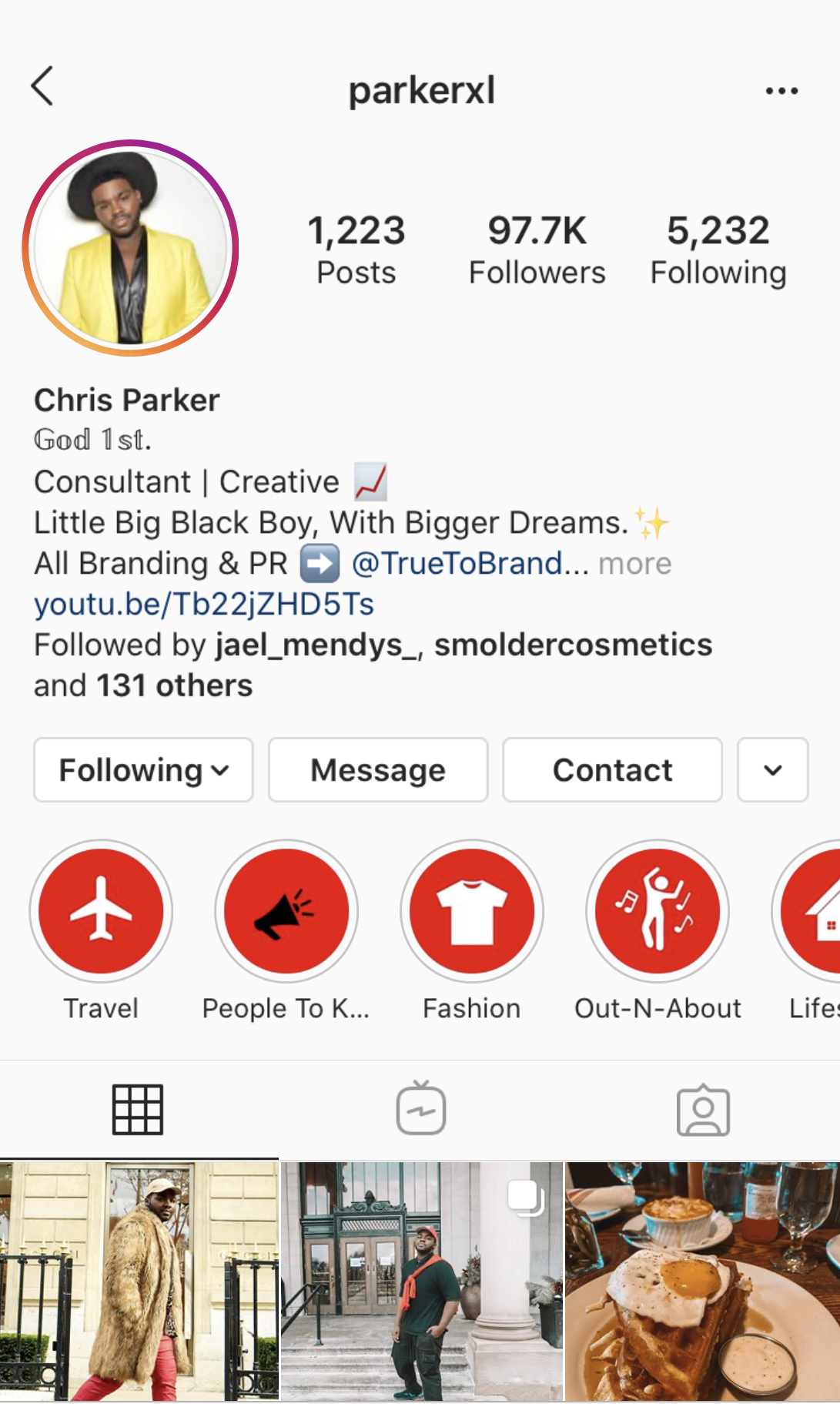Tap the Following dropdown button
The width and height of the screenshot is (840, 1404).
pyautogui.click(x=143, y=770)
